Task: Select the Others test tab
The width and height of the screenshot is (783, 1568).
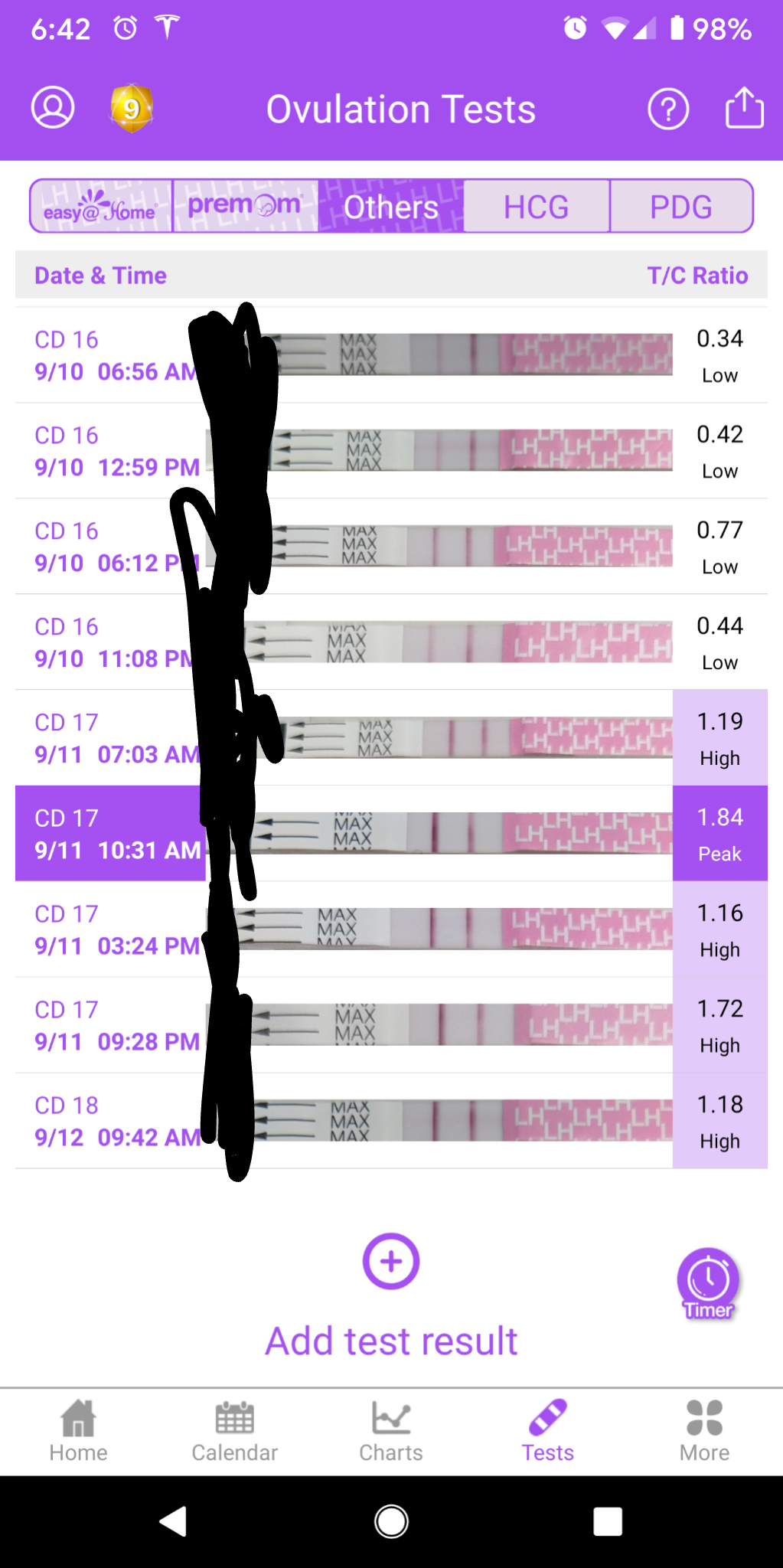Action: 390,207
